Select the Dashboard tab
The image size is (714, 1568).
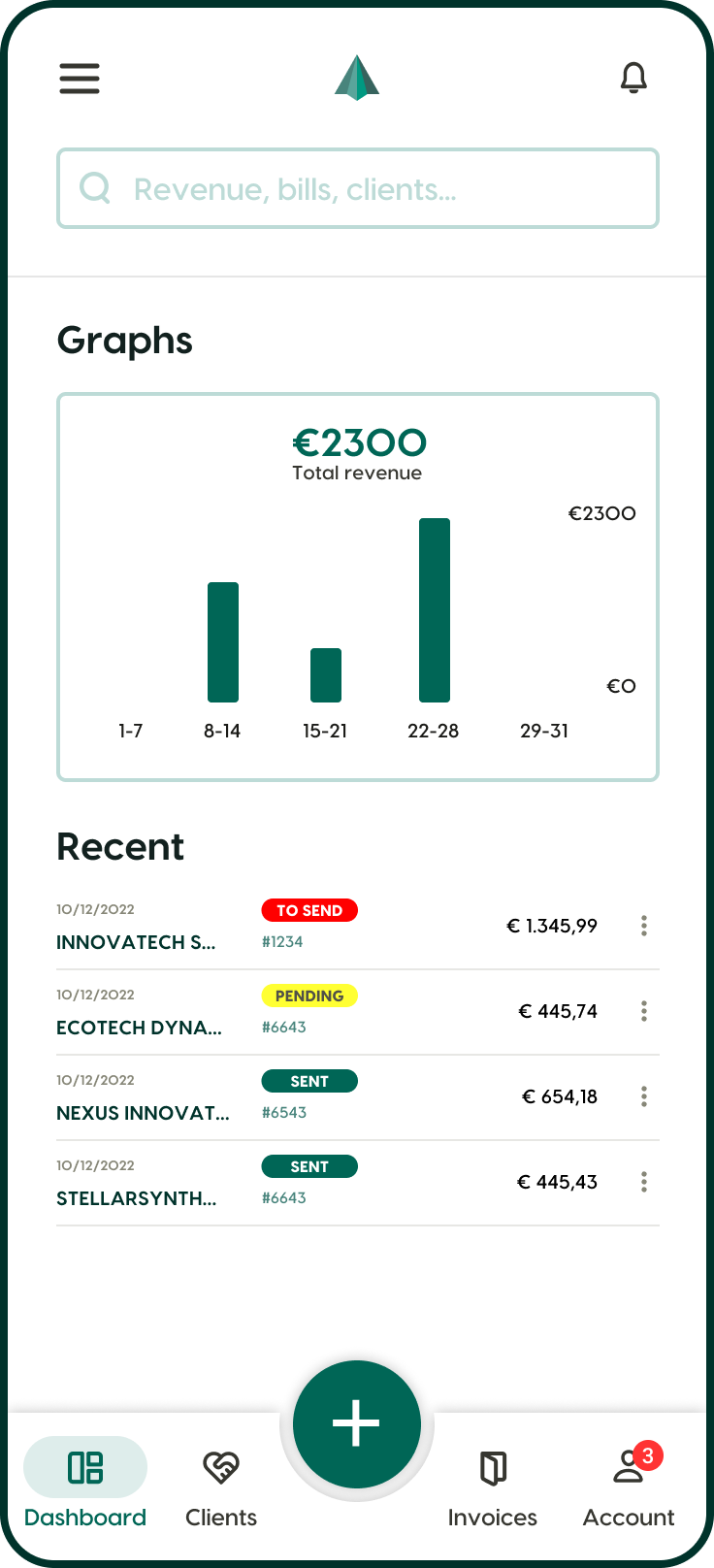click(85, 1483)
